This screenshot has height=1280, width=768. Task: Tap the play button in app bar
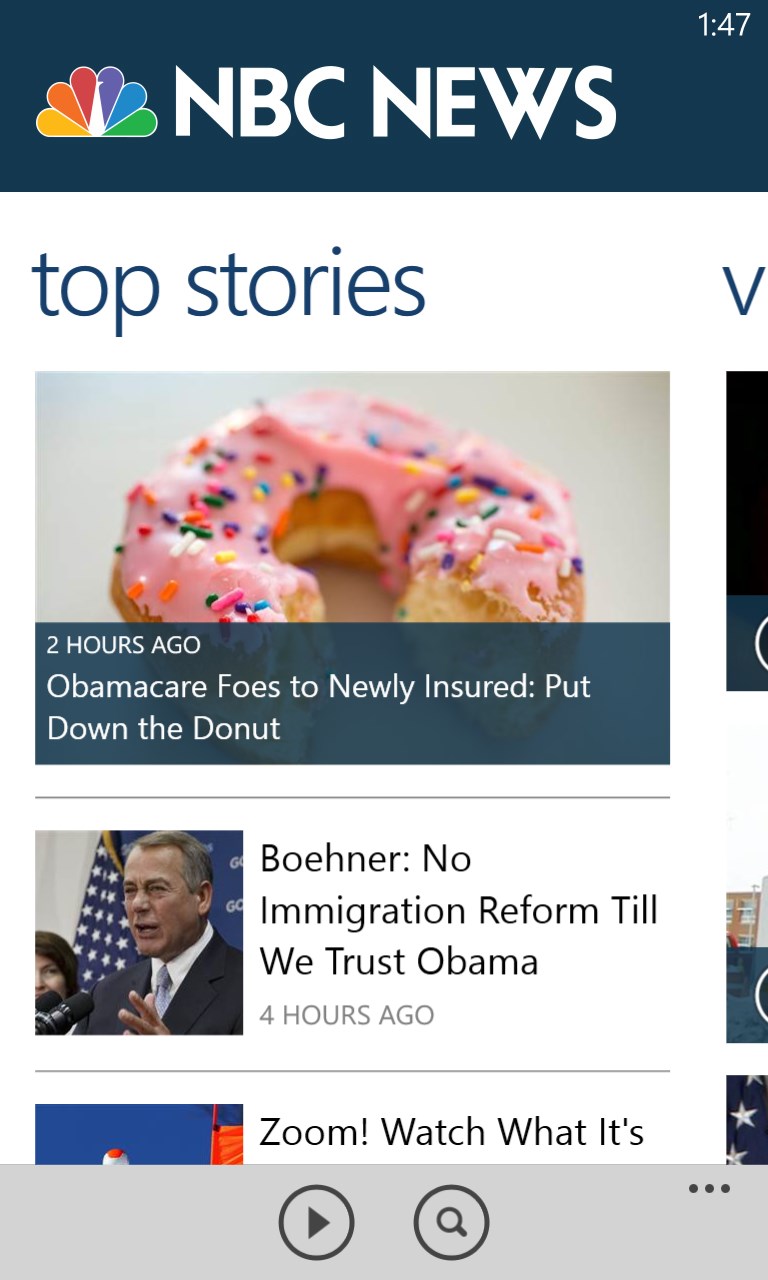(316, 1222)
